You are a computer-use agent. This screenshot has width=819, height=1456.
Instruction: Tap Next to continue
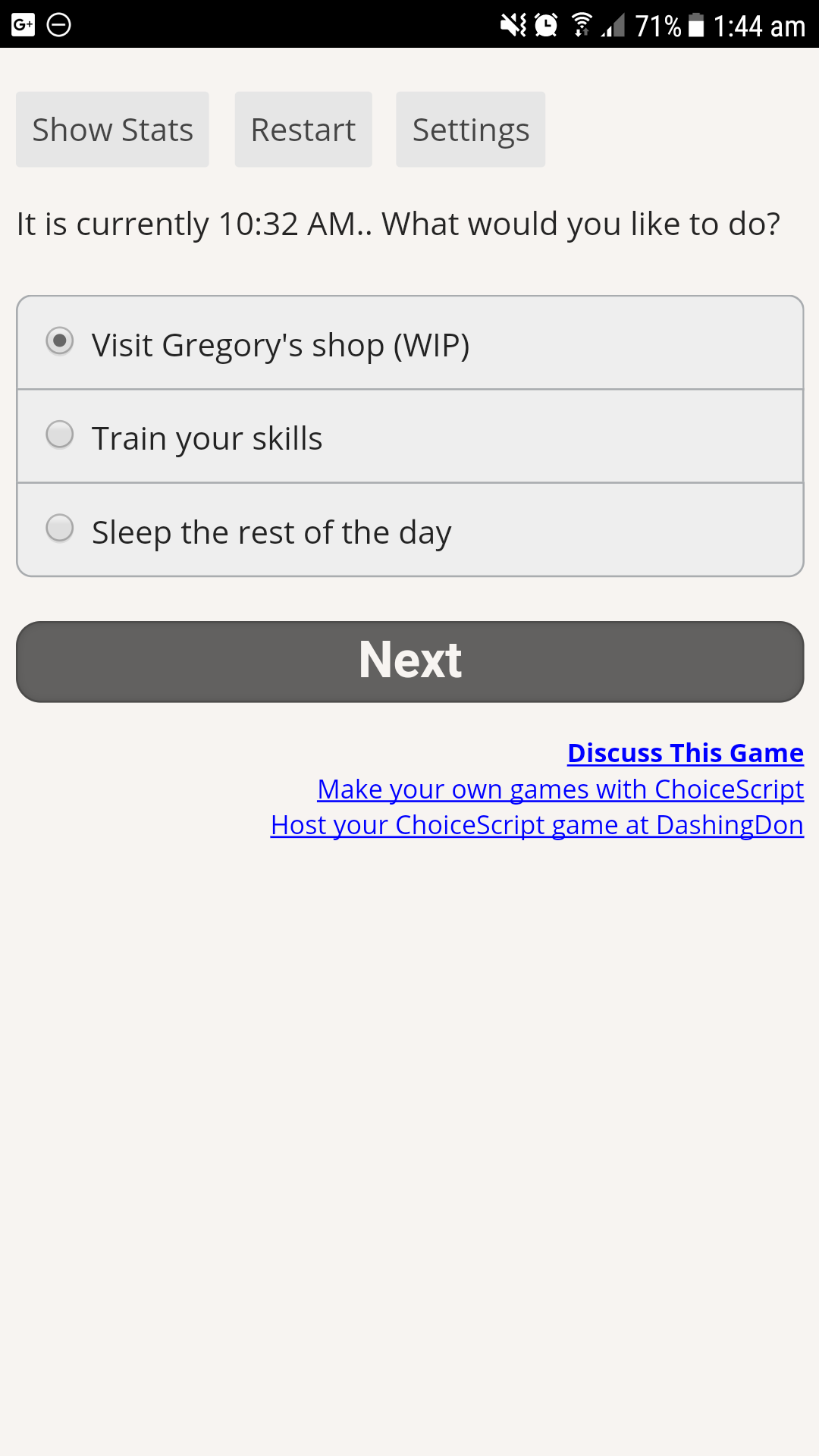[x=409, y=661]
